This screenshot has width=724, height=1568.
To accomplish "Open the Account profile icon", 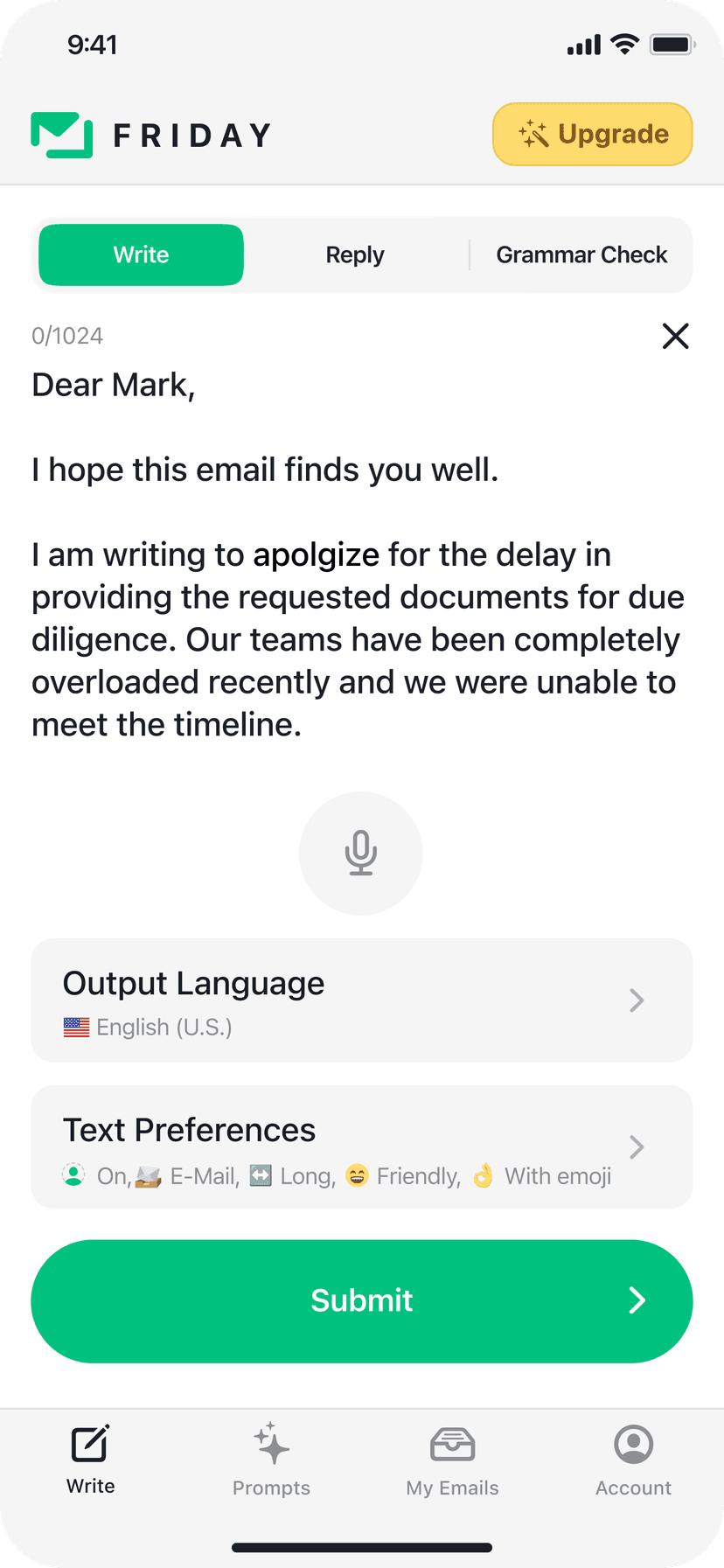I will click(x=633, y=1443).
